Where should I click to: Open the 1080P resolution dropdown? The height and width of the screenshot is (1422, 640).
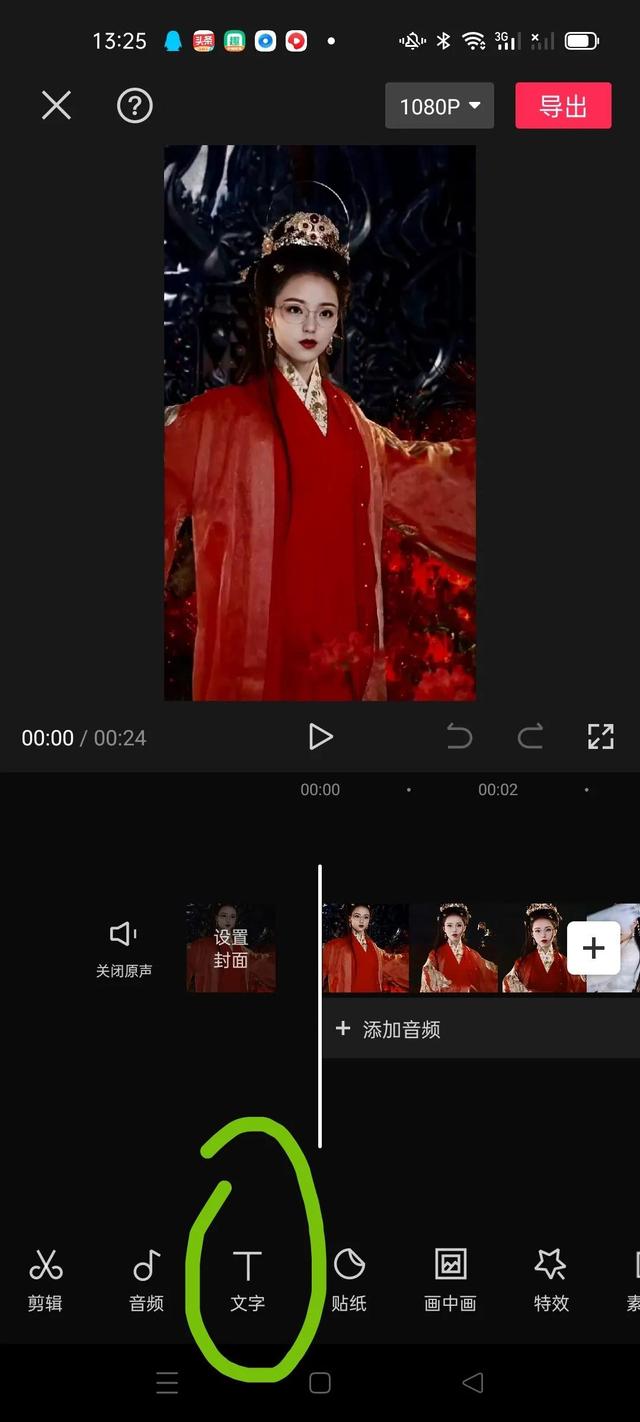point(439,106)
